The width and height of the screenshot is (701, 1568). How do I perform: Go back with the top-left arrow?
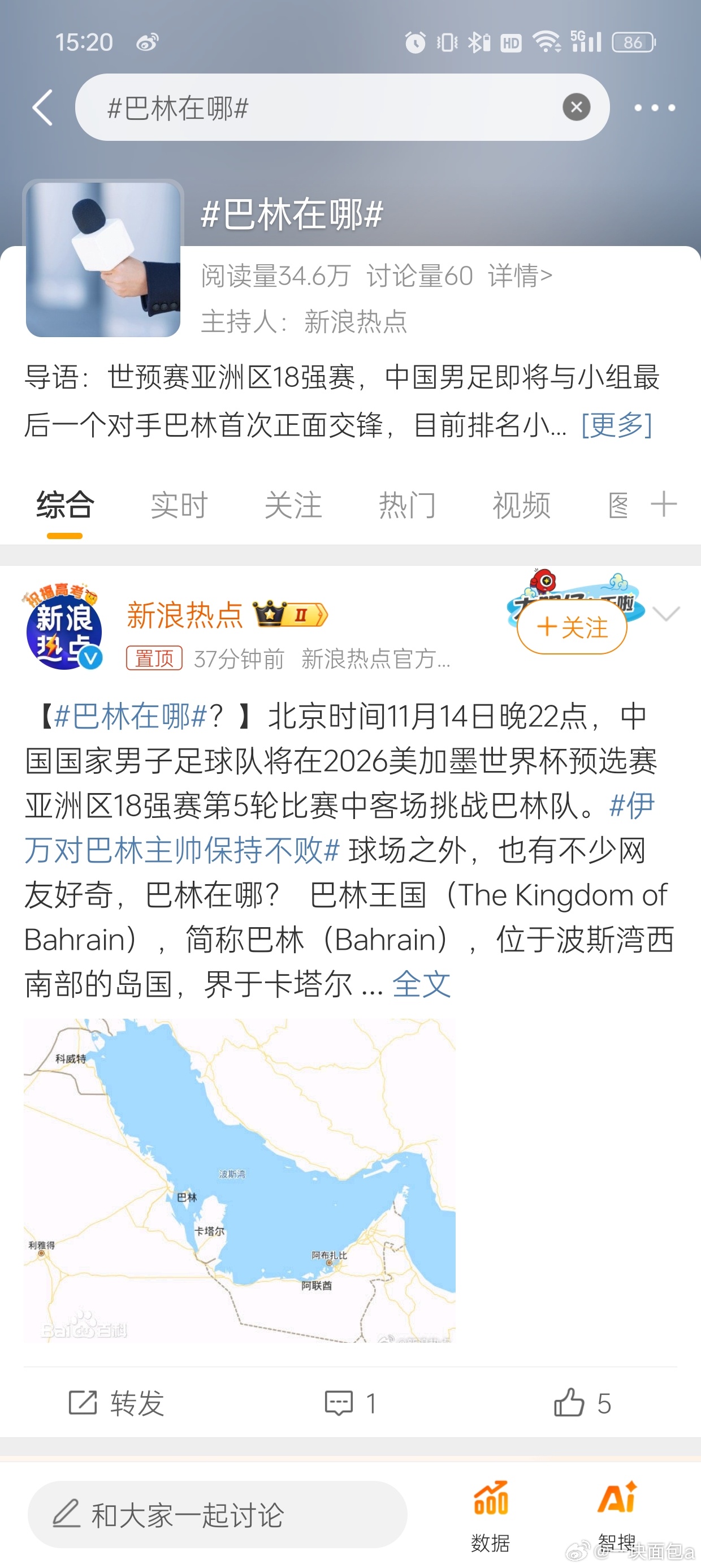coord(42,107)
